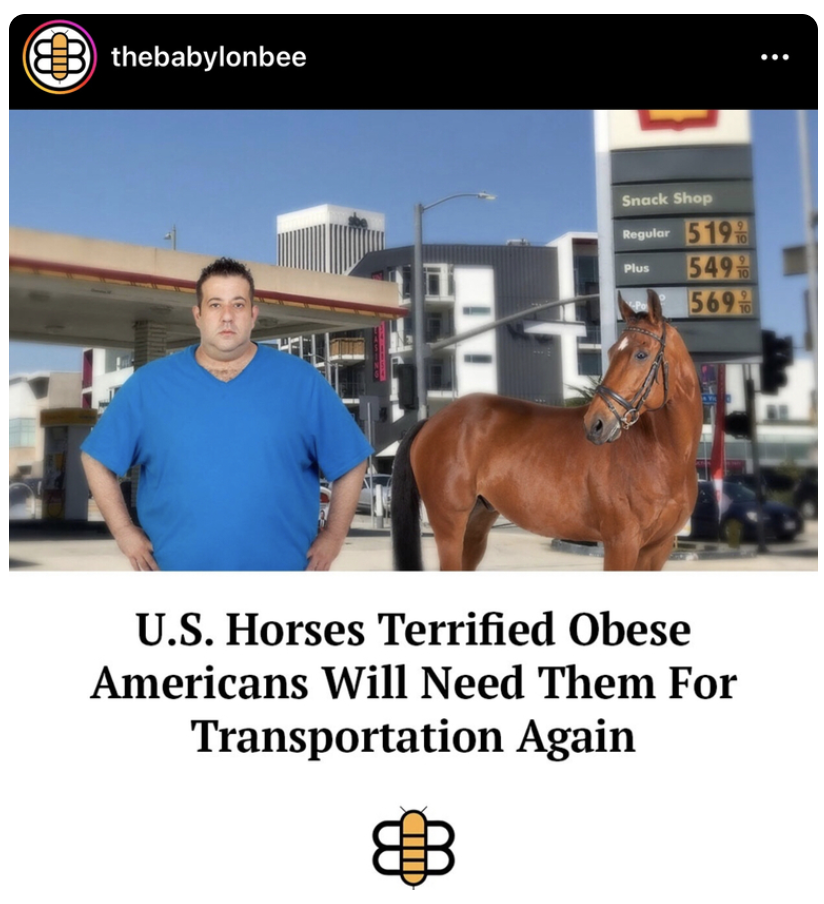Open thebabylonbee username link

pos(208,57)
